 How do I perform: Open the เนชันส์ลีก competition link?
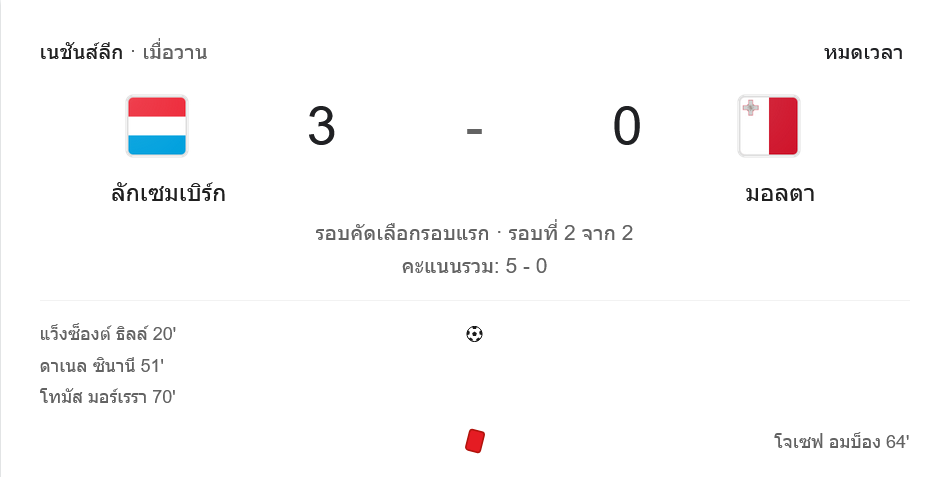(81, 53)
